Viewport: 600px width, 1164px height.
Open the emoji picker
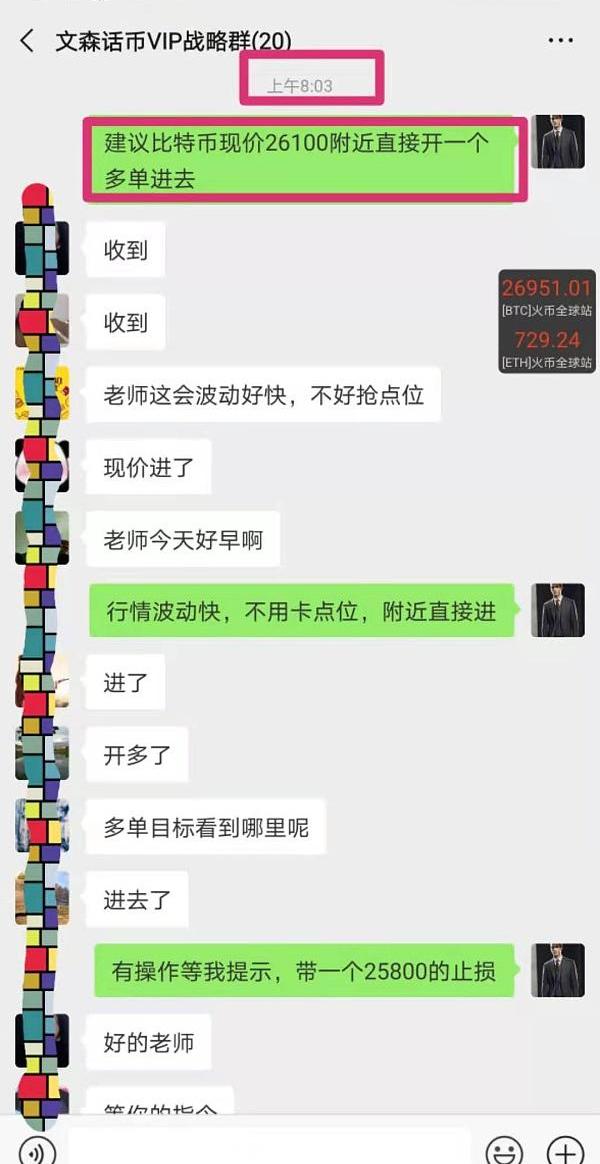(503, 1149)
